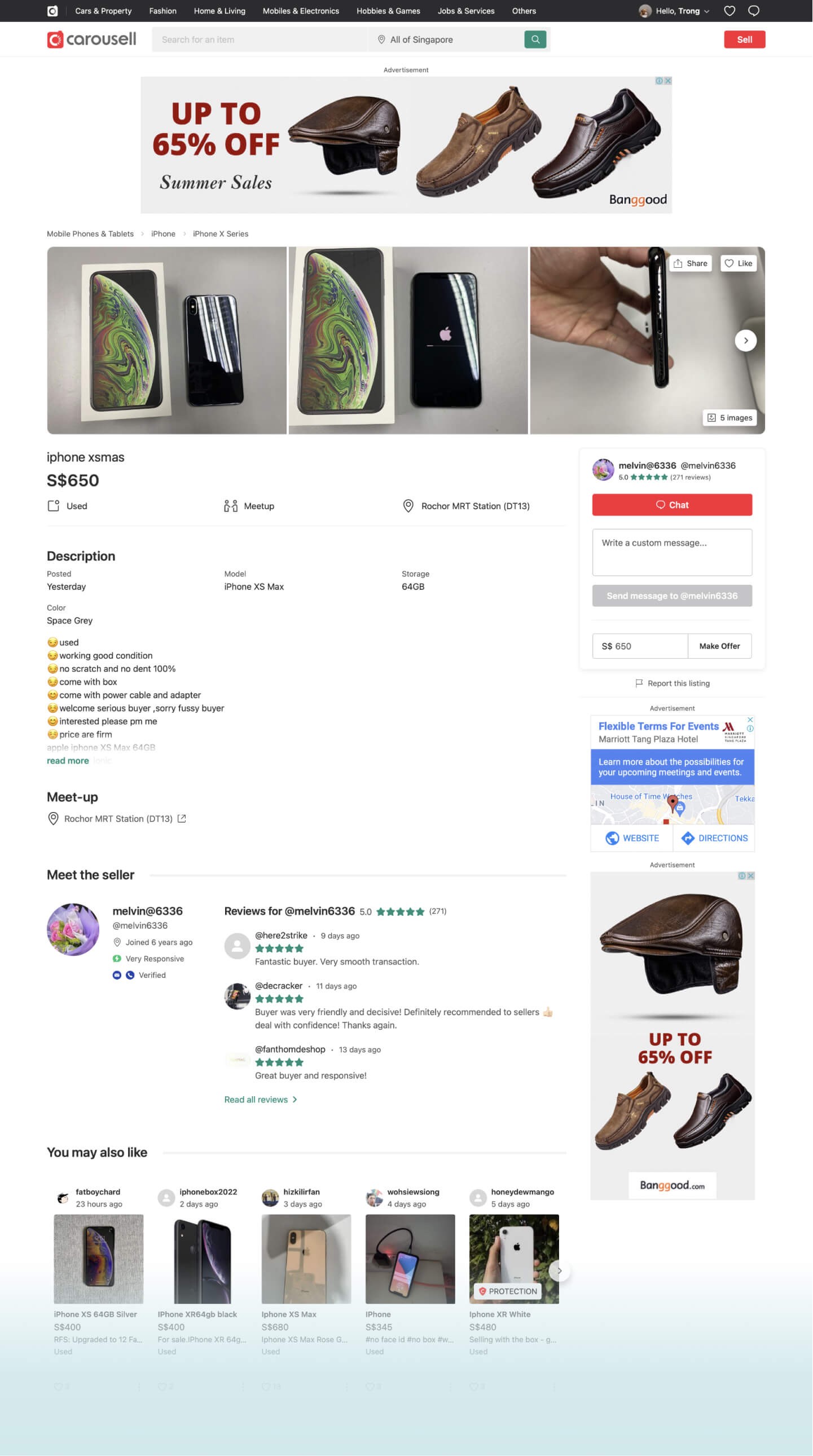Open Rochor MRT Station meet-up link
This screenshot has width=813, height=1456.
pyautogui.click(x=117, y=818)
